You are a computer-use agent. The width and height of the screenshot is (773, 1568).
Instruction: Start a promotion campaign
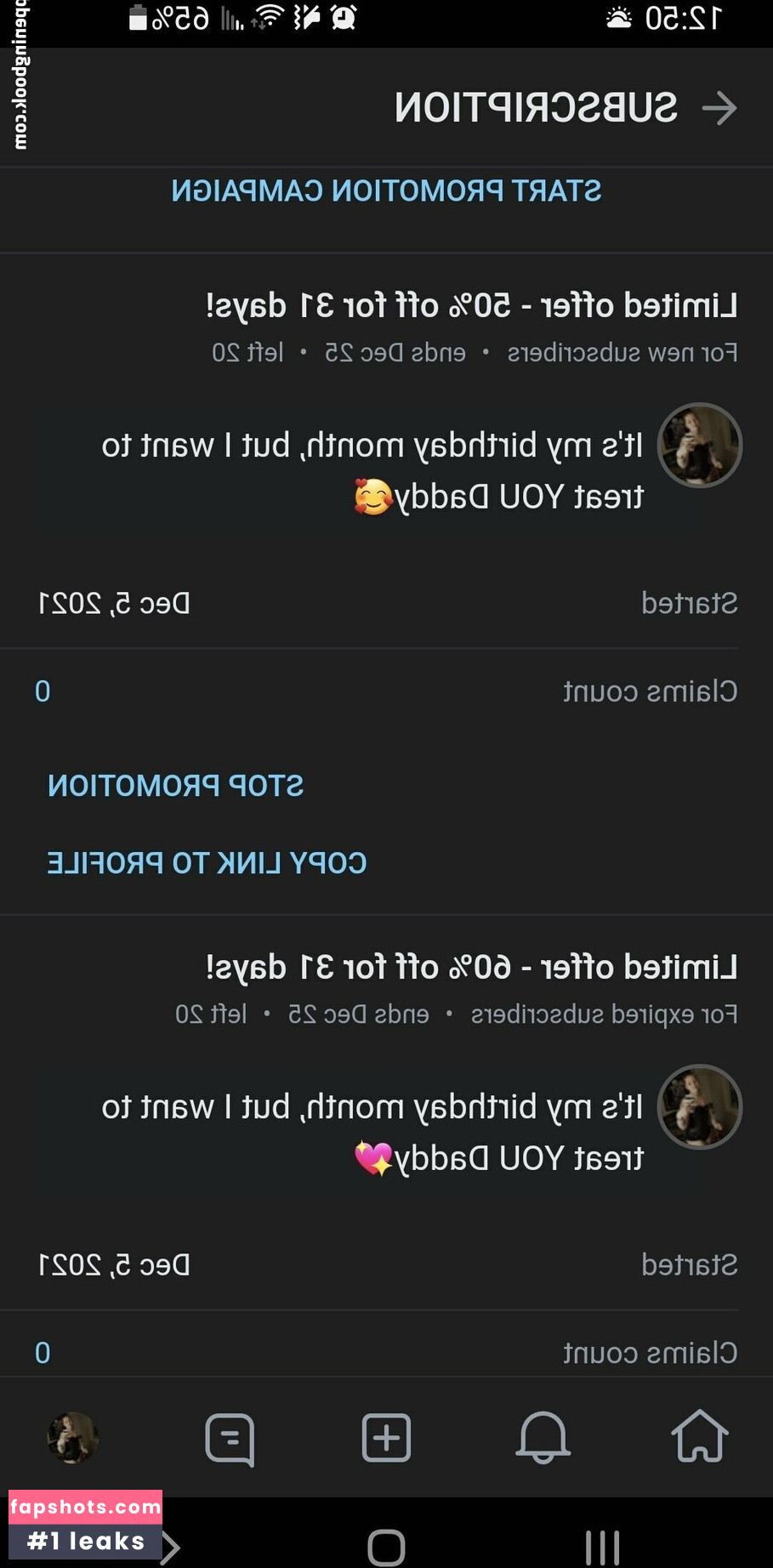coord(386,190)
